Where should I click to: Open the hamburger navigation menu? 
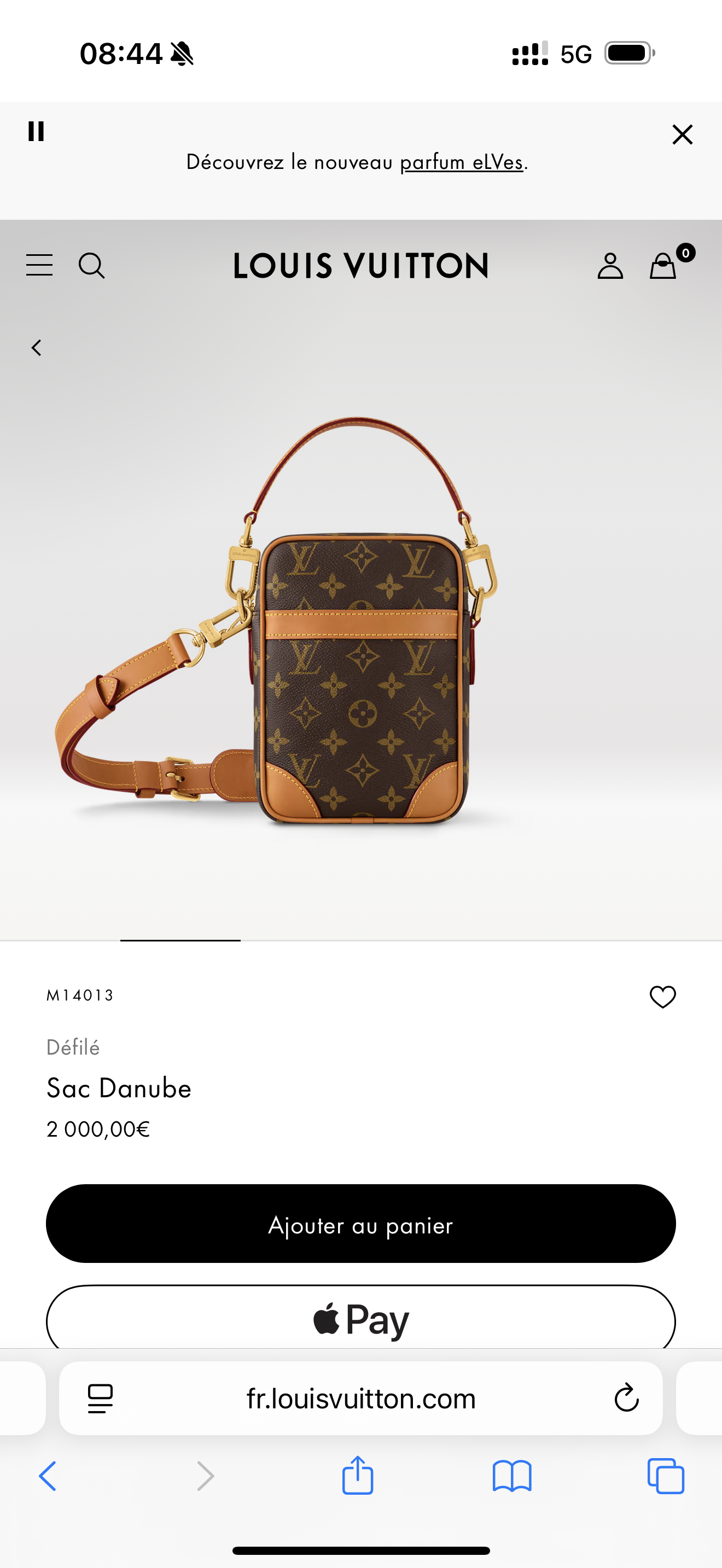39,265
